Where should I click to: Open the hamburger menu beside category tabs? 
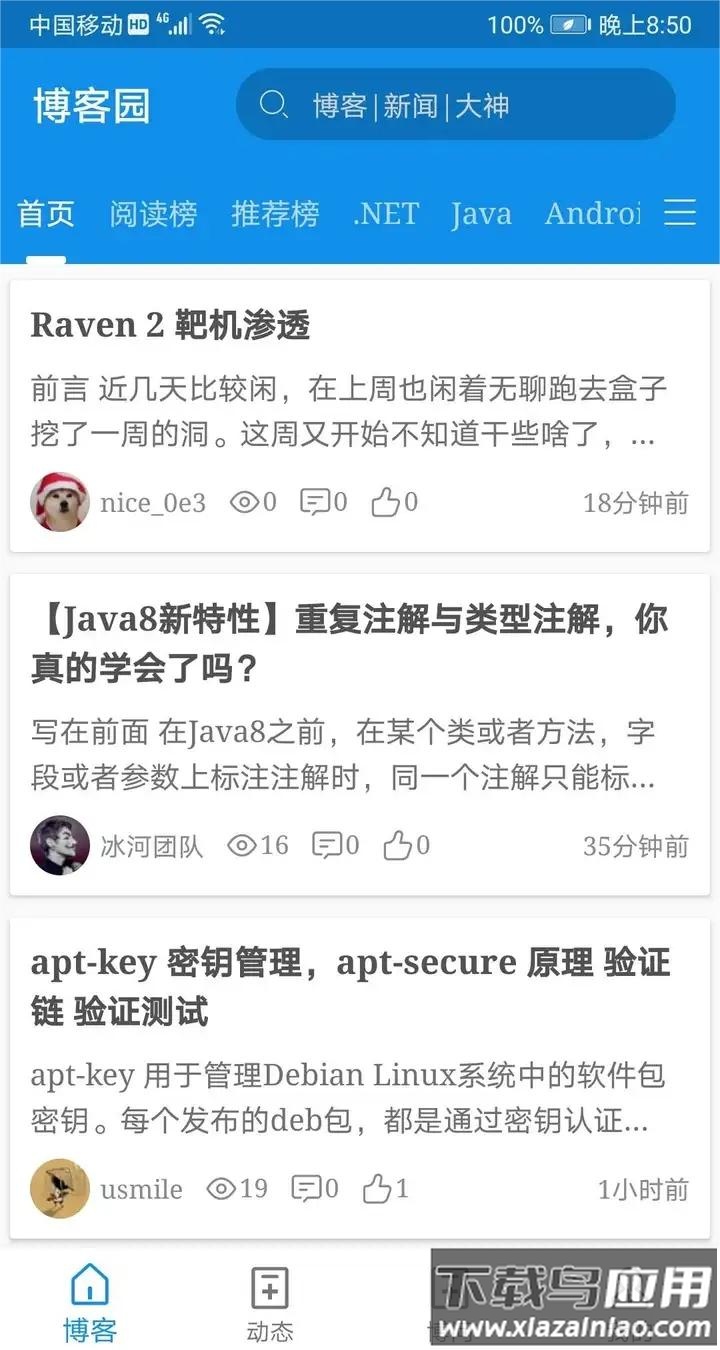680,213
